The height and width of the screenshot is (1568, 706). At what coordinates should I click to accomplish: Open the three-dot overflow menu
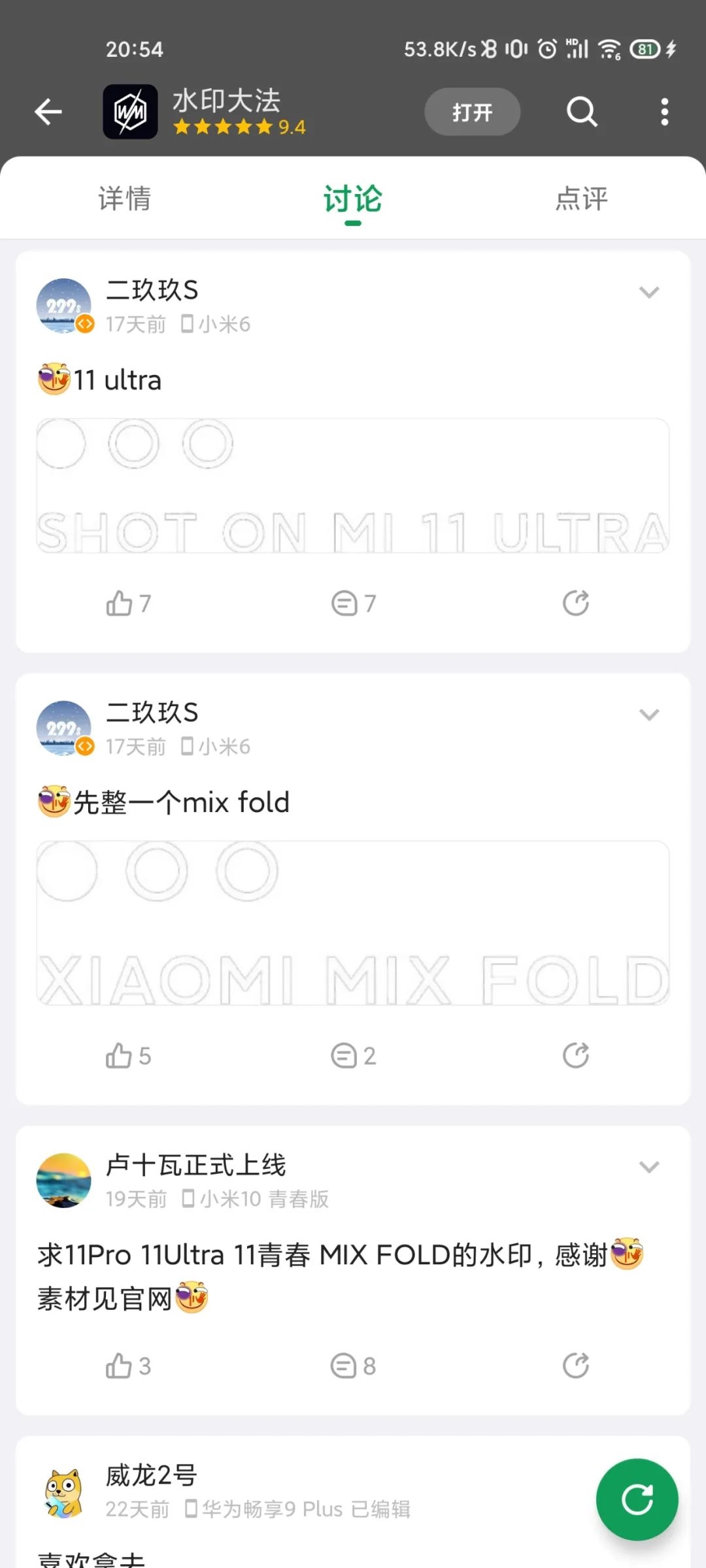[x=664, y=112]
